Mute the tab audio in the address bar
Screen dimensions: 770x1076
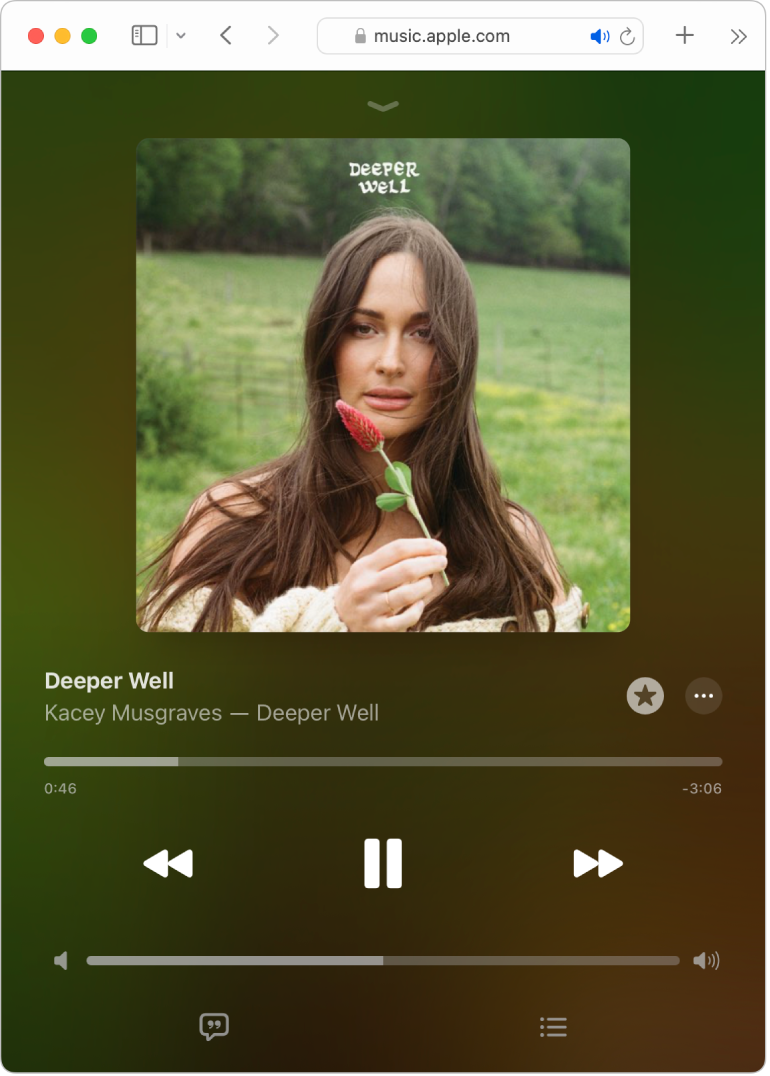pos(600,37)
